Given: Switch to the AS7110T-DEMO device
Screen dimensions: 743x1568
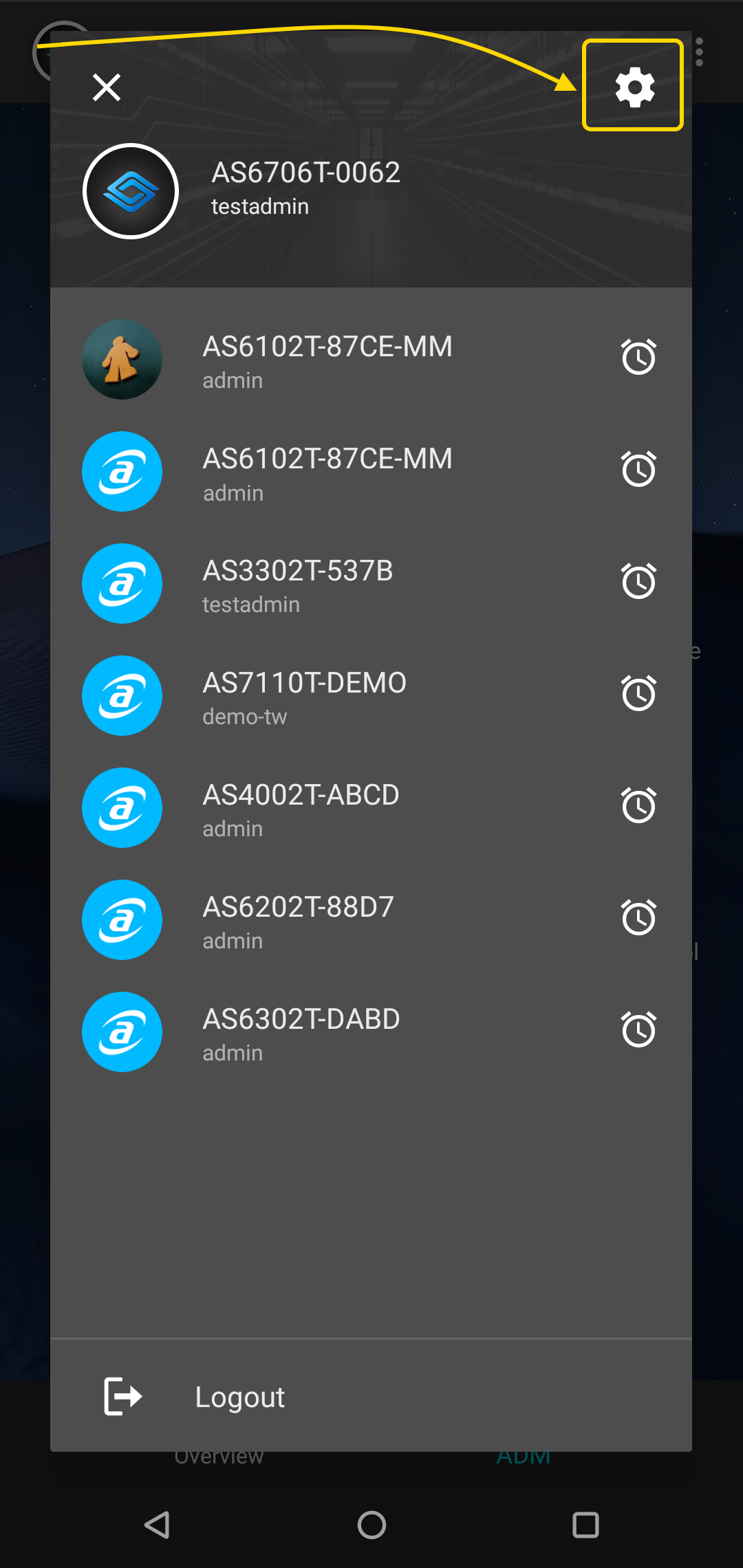Looking at the screenshot, I should tap(371, 696).
